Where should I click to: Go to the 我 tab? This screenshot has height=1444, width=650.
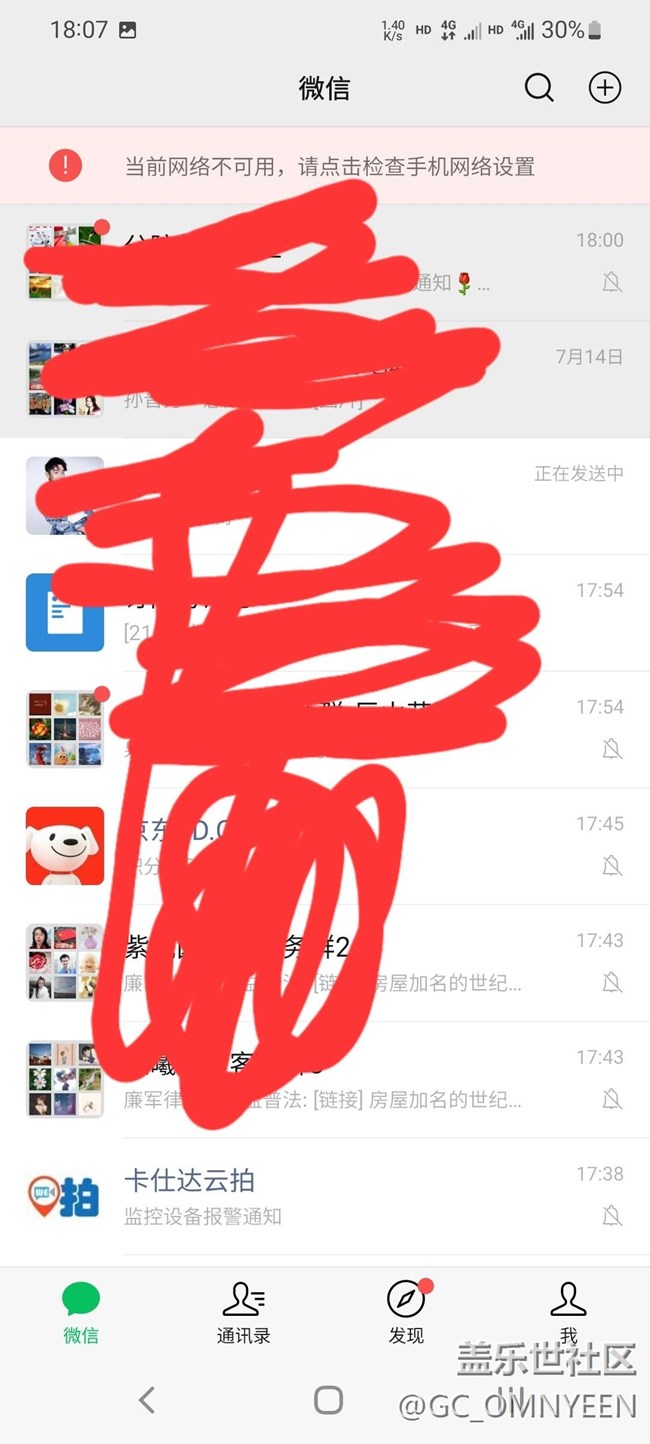point(568,1312)
